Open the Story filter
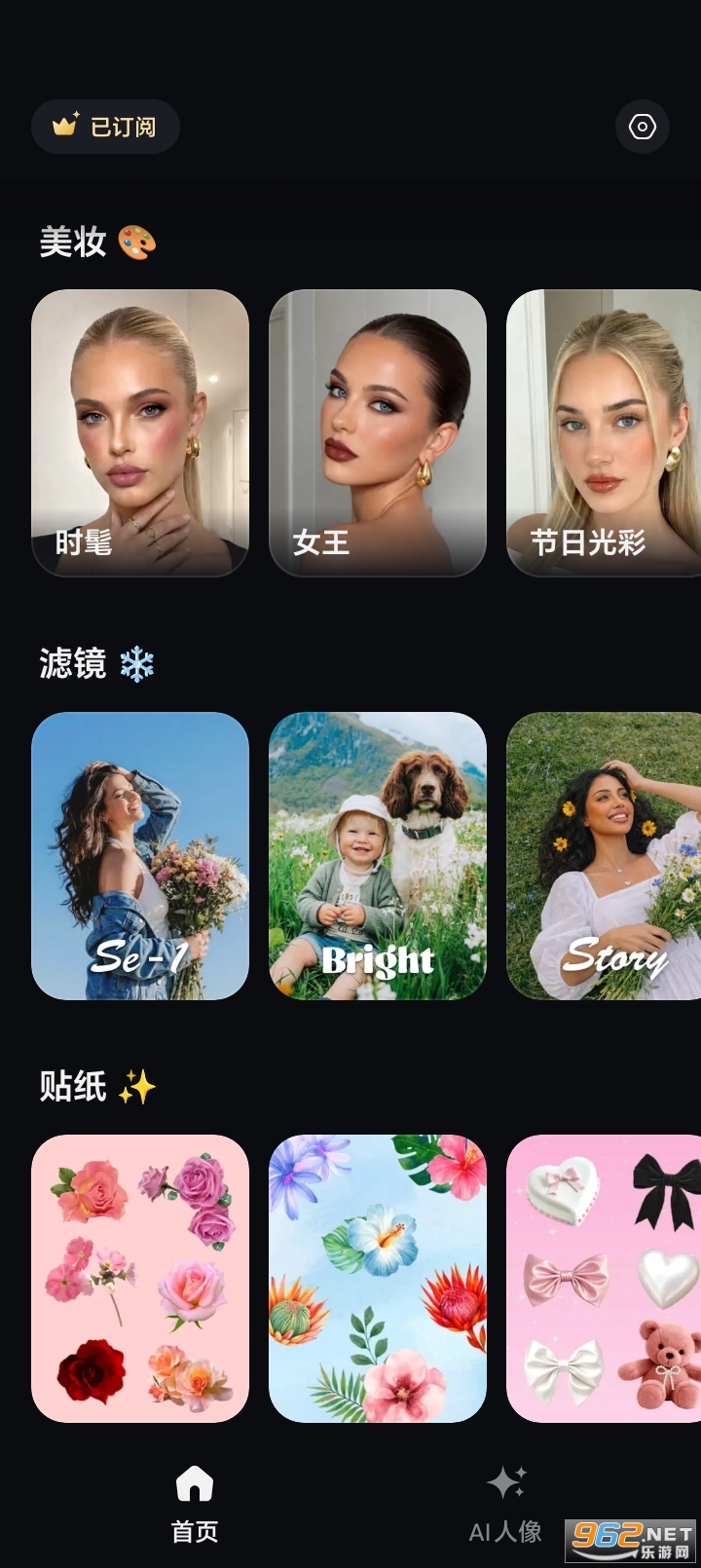Viewport: 701px width, 1568px height. 604,855
